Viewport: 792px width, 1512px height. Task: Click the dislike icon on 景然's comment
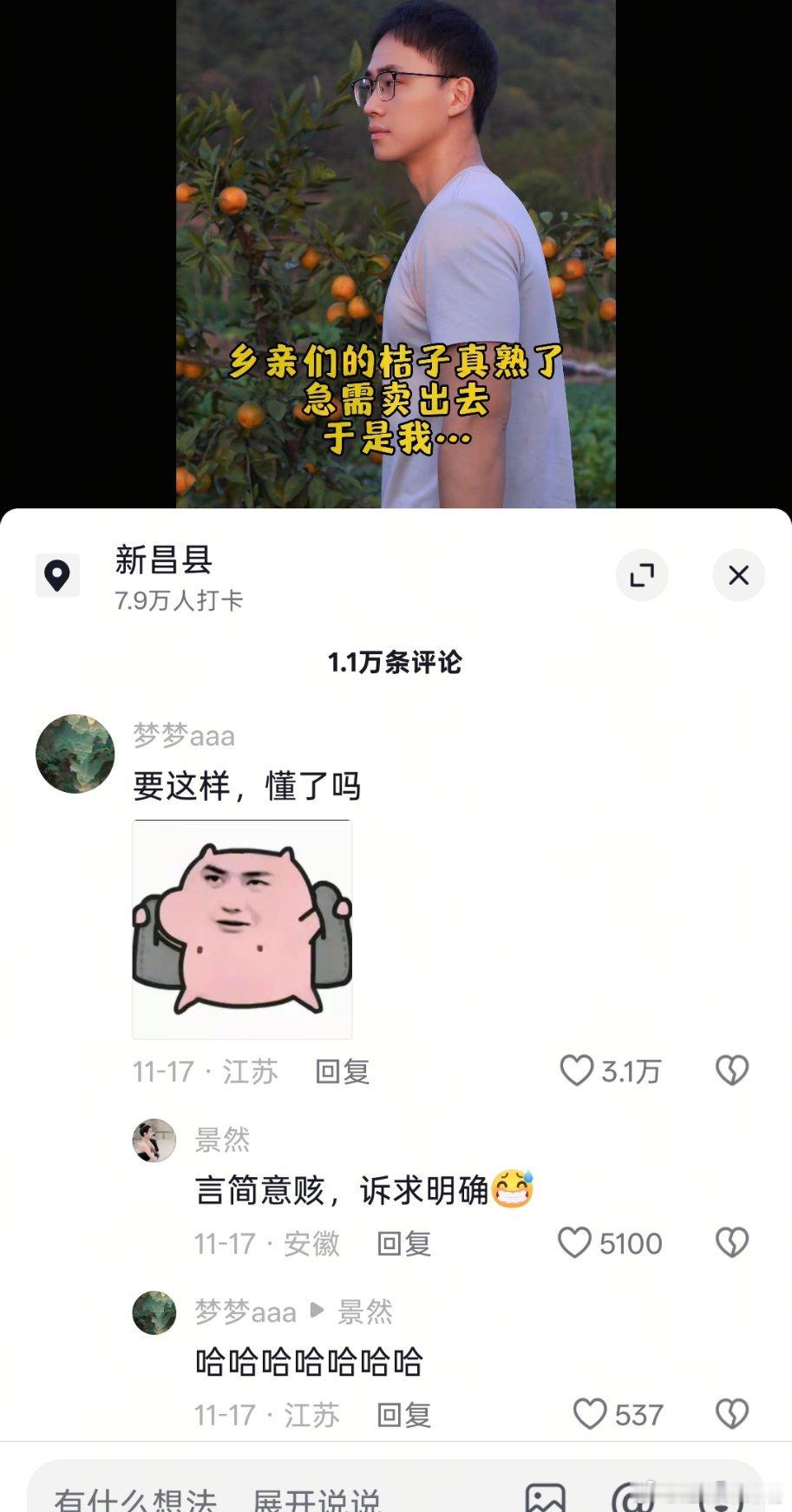731,1242
